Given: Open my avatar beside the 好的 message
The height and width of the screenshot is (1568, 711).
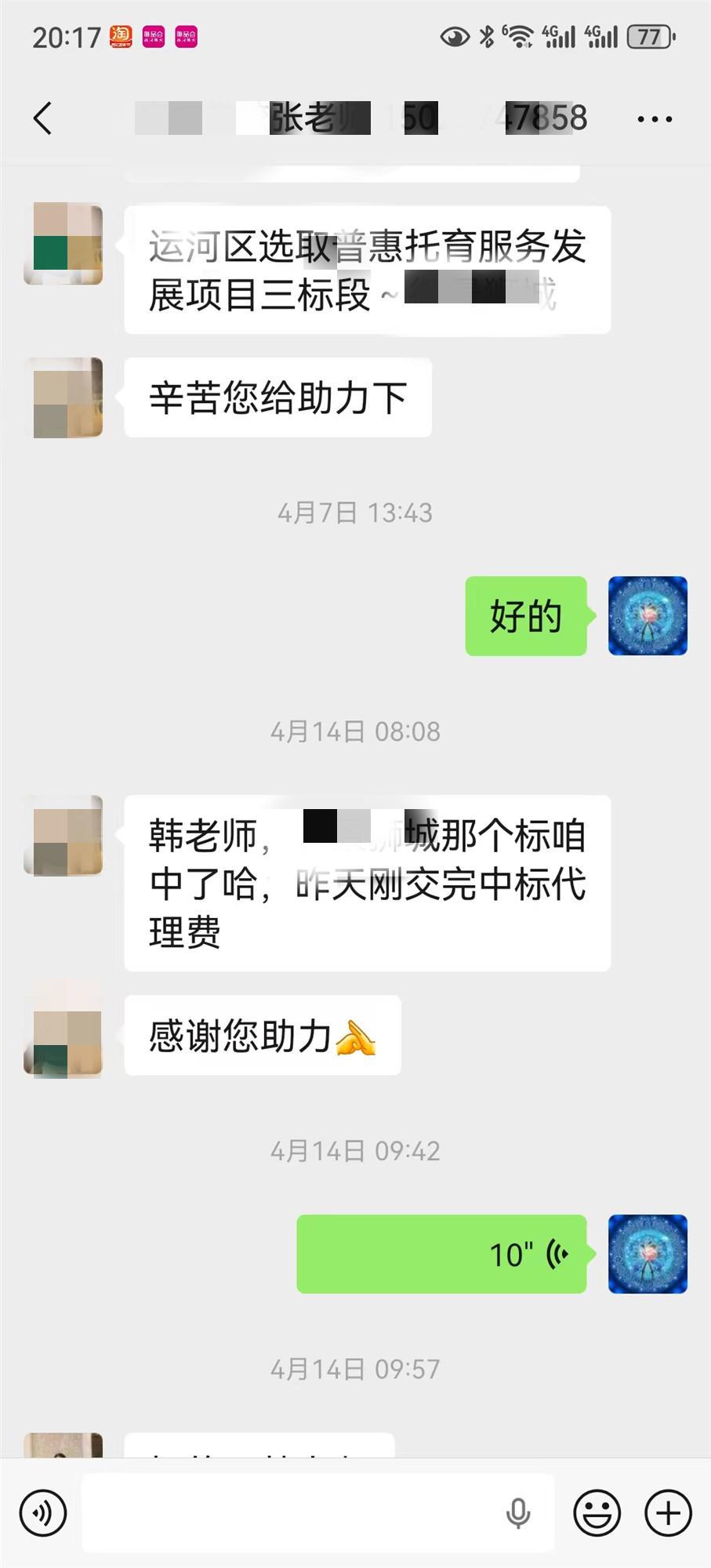Looking at the screenshot, I should 648,615.
